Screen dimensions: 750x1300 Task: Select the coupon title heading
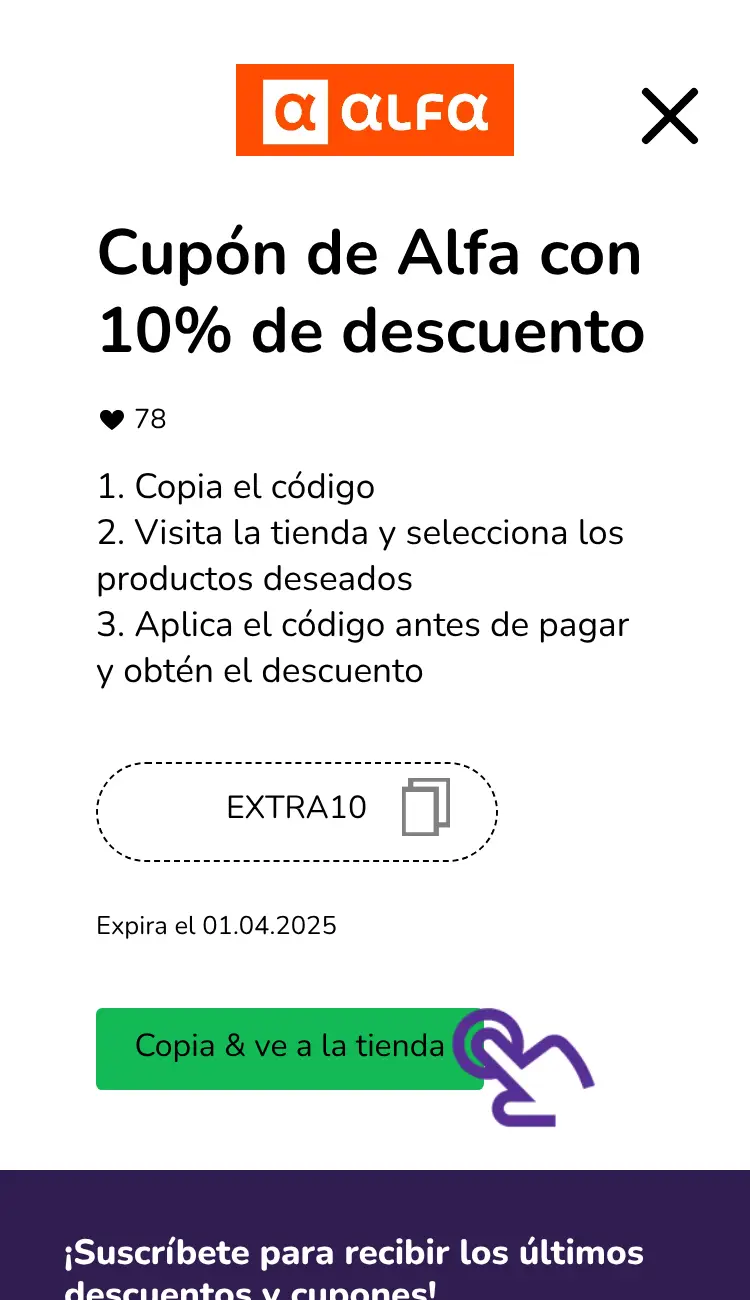(x=370, y=292)
